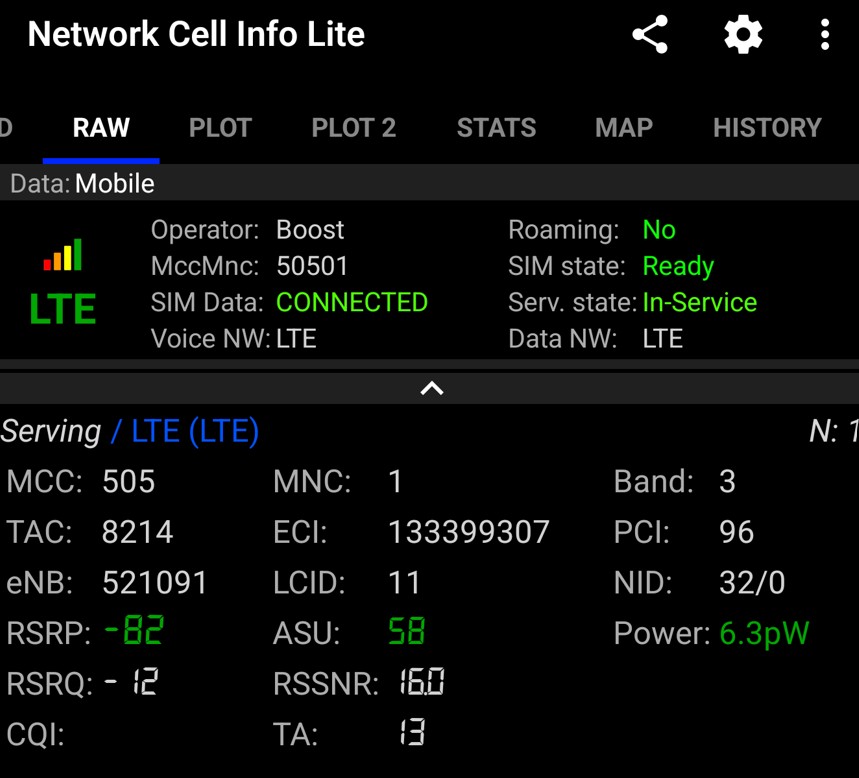Collapse the SIM info panel
The width and height of the screenshot is (859, 778).
click(x=431, y=388)
